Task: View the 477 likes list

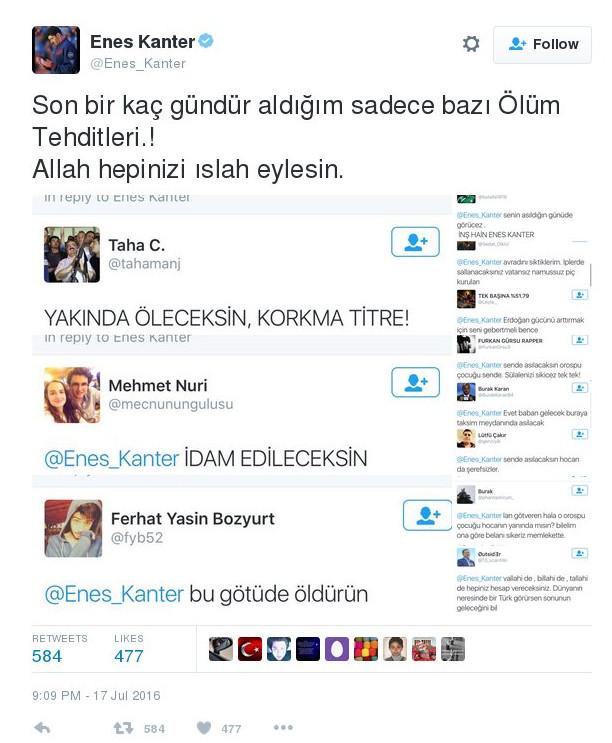Action: pyautogui.click(x=128, y=656)
